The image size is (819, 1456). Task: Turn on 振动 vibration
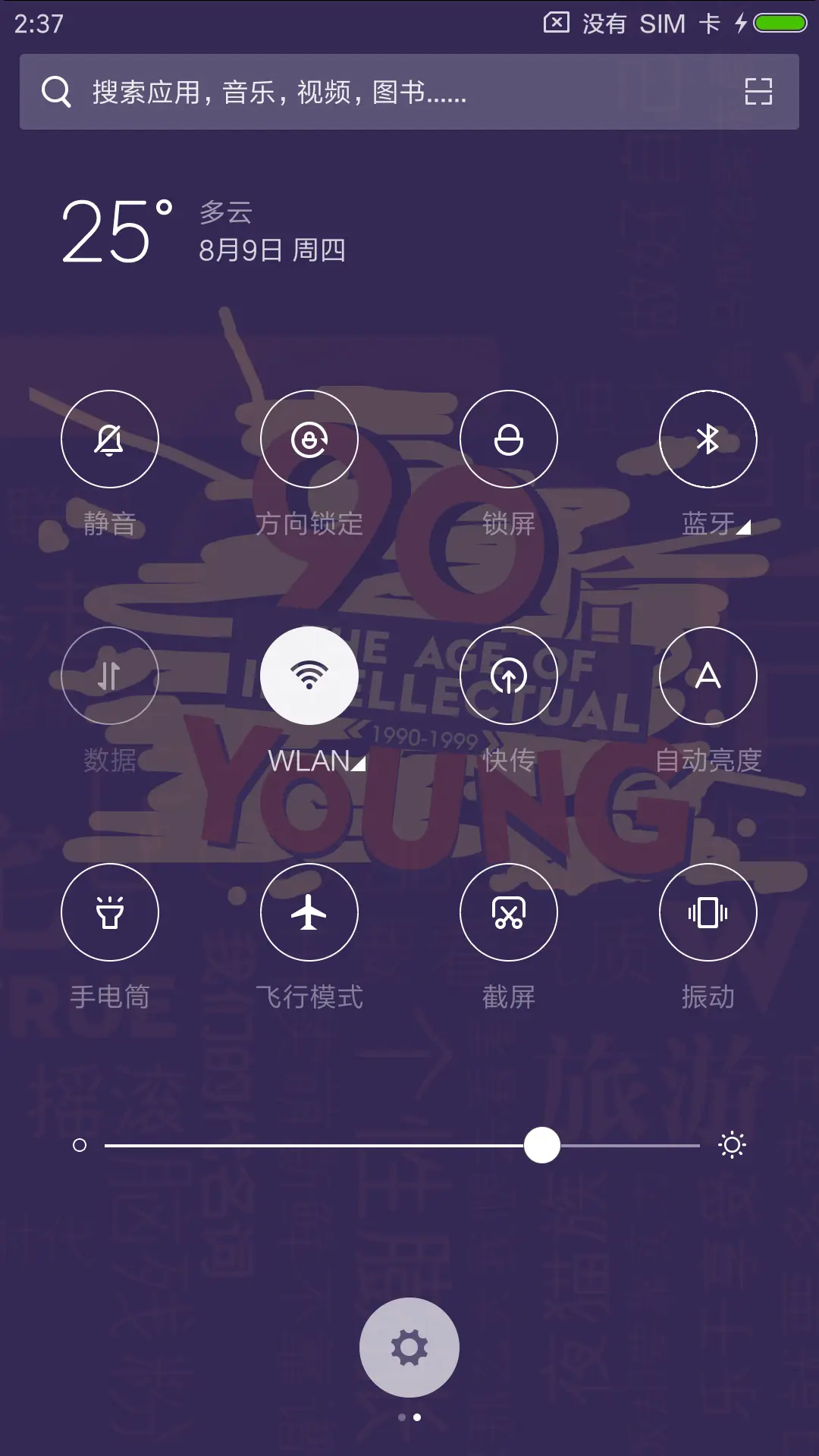(x=708, y=912)
